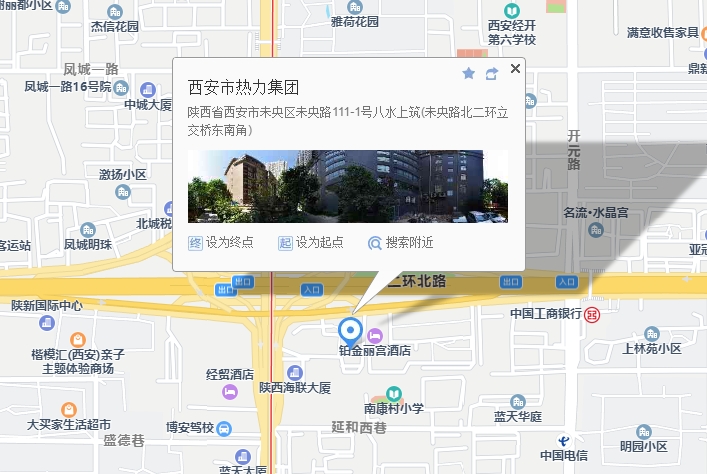Share this location
707x474 pixels.
tap(491, 73)
